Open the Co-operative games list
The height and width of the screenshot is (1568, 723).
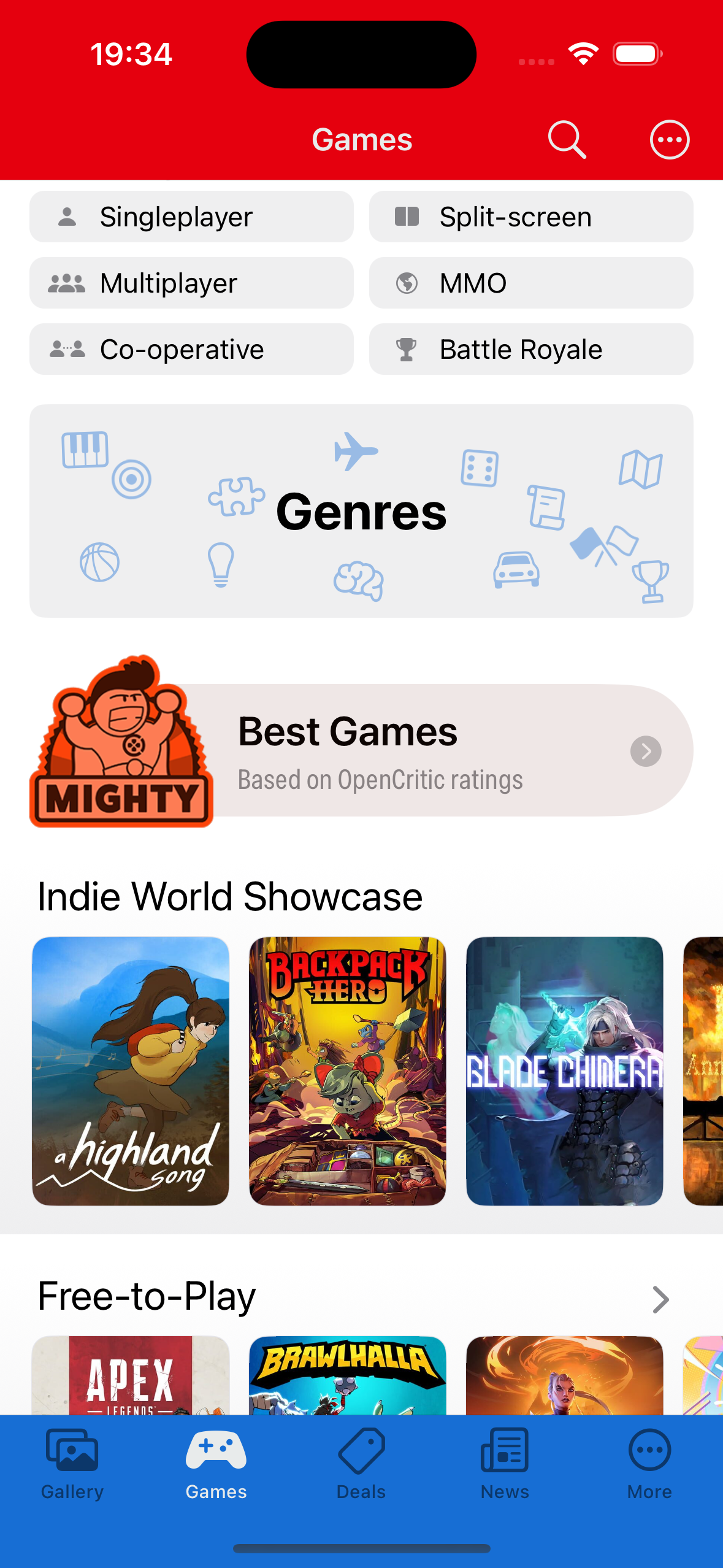(x=191, y=350)
